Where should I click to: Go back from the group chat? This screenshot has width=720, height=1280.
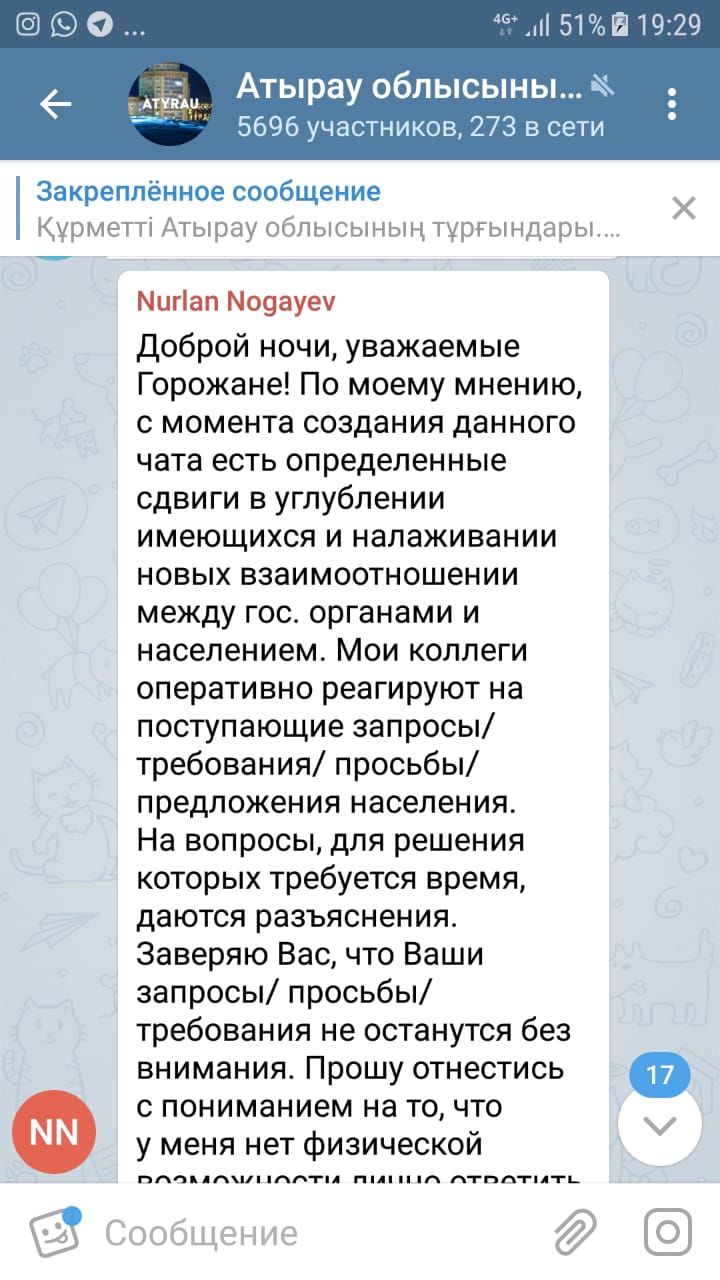pos(56,104)
